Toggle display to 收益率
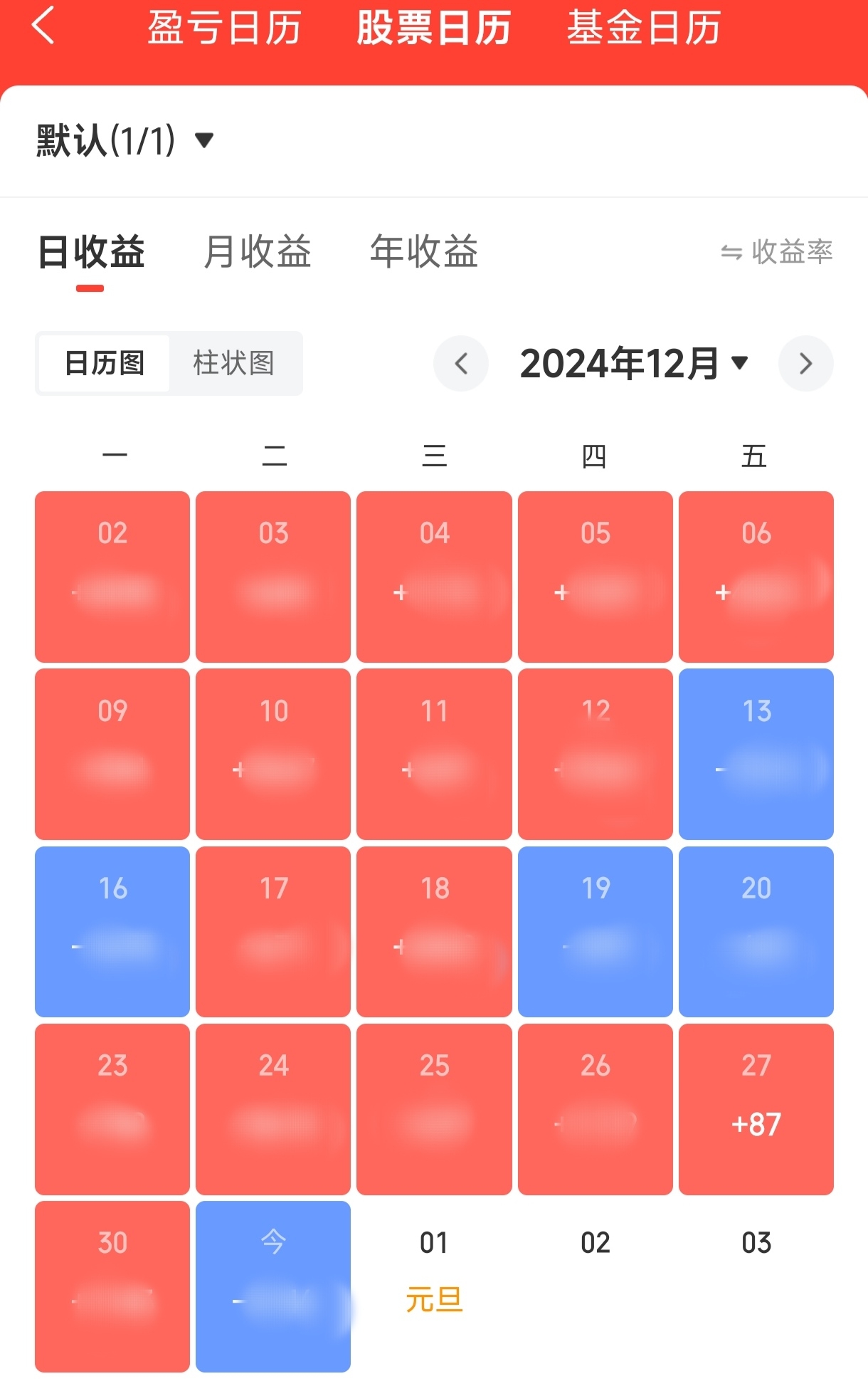 [776, 252]
